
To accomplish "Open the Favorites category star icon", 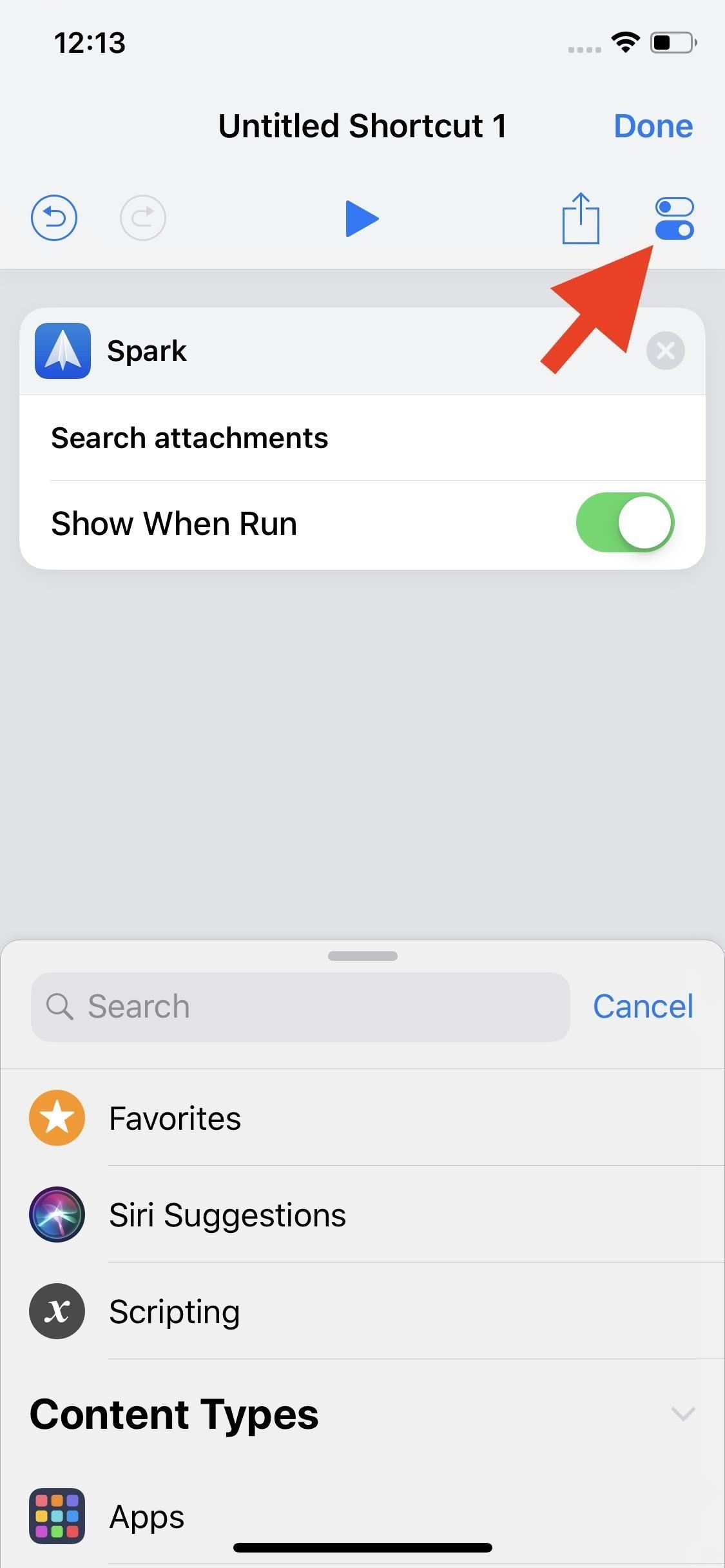I will 57,1118.
